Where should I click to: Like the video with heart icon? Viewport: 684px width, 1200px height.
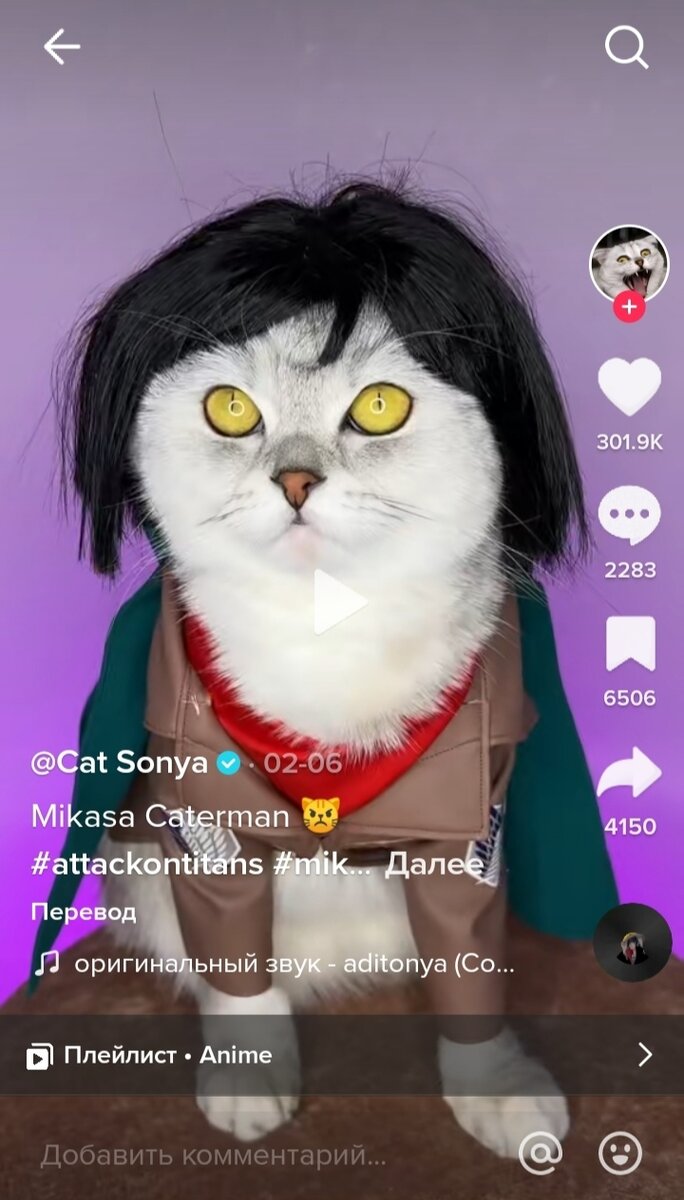pos(629,387)
